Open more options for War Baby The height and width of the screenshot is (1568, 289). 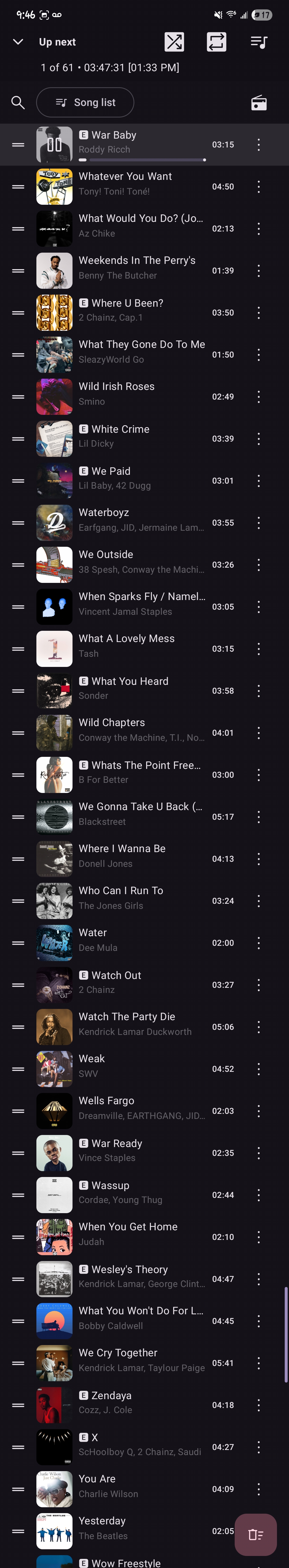(x=258, y=145)
